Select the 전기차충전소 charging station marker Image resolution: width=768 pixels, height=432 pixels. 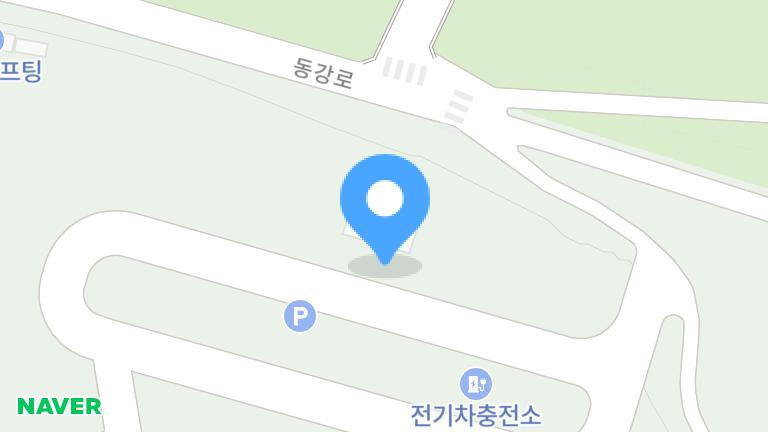click(x=475, y=384)
